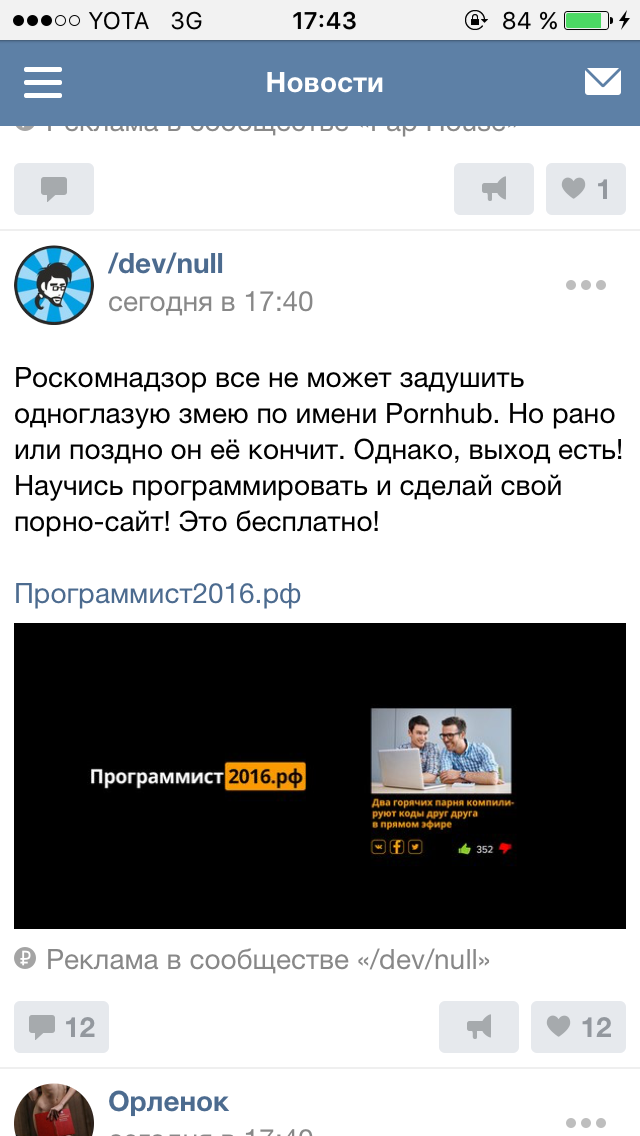Open the Орленок community name

click(x=168, y=1102)
